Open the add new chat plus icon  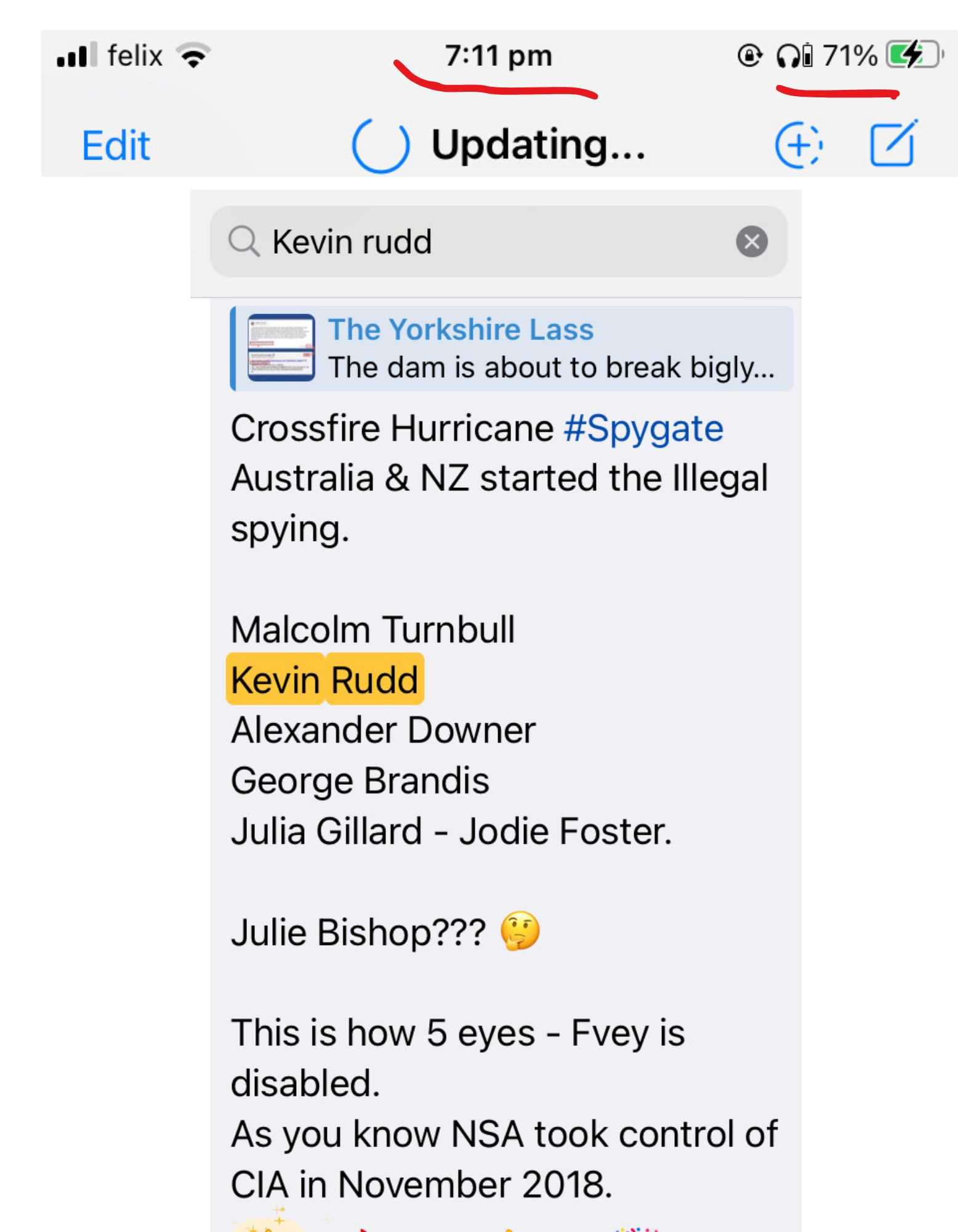coord(798,146)
